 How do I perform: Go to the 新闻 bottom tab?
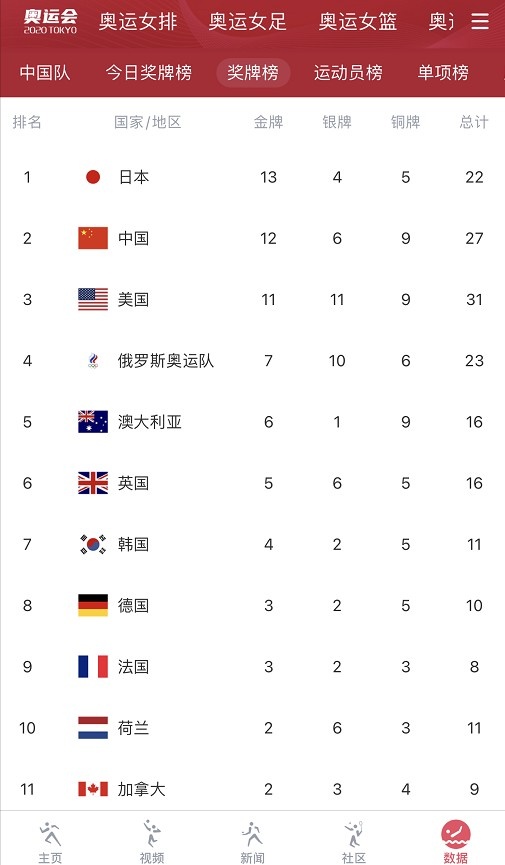253,842
